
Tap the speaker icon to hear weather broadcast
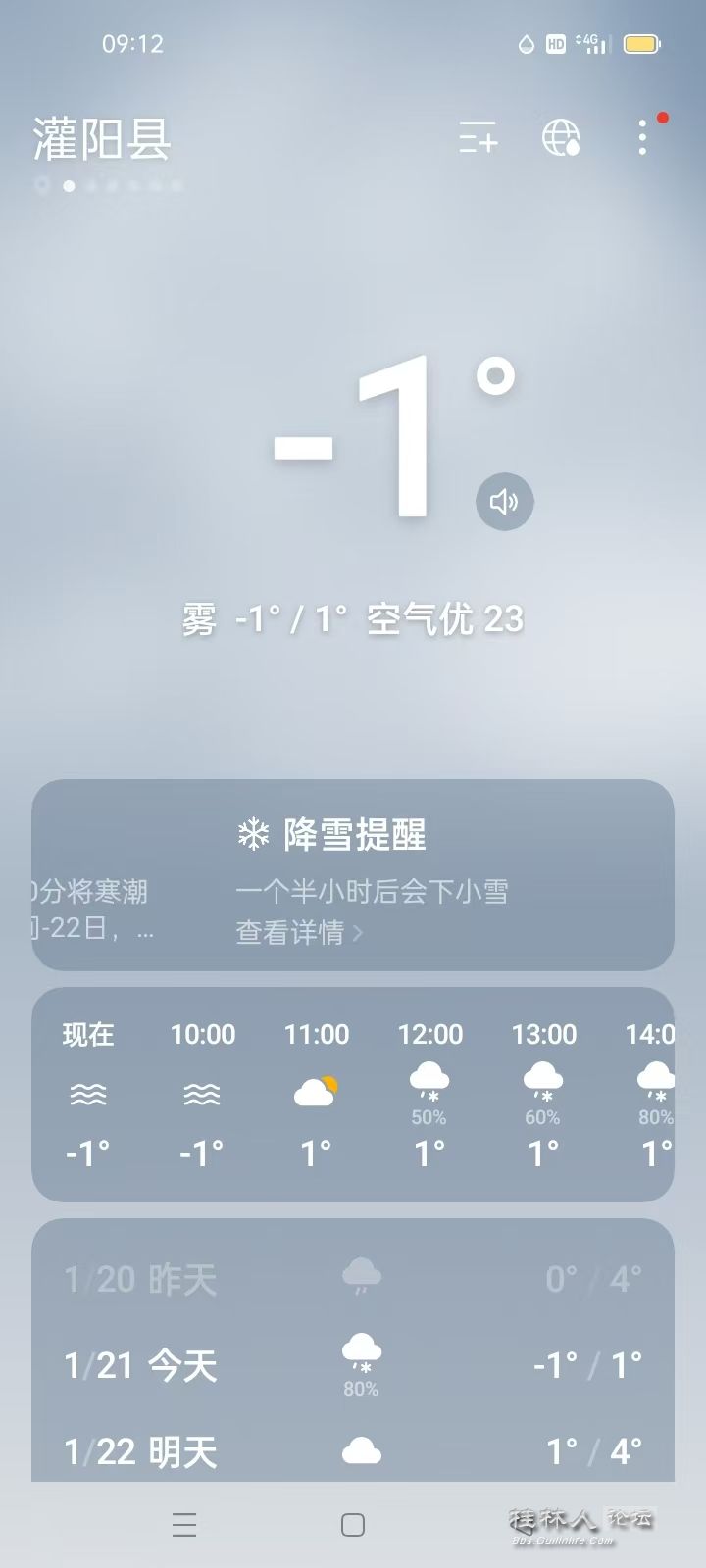(x=504, y=502)
